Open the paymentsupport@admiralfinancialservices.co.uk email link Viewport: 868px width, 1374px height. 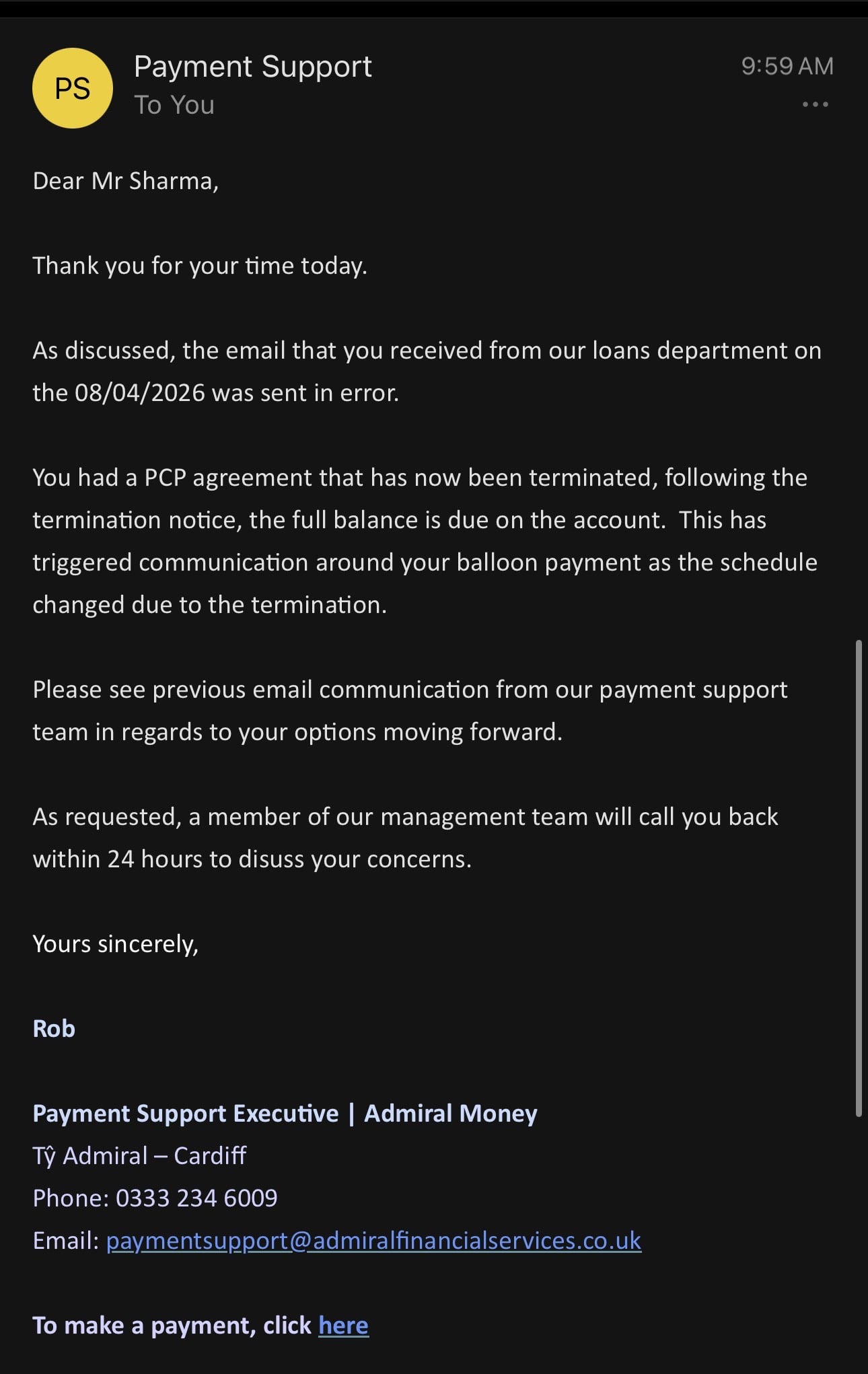tap(373, 1240)
